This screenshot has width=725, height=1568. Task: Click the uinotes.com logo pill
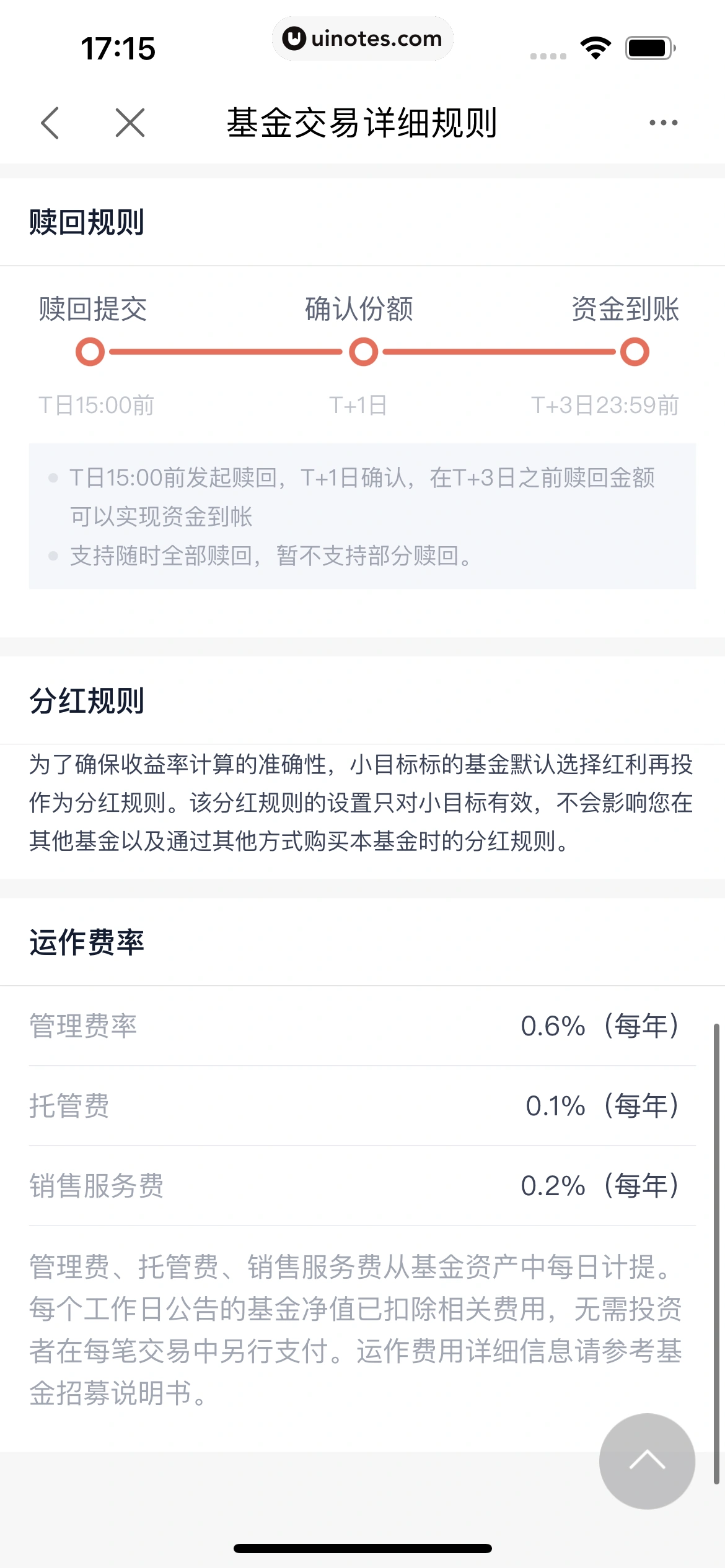362,38
